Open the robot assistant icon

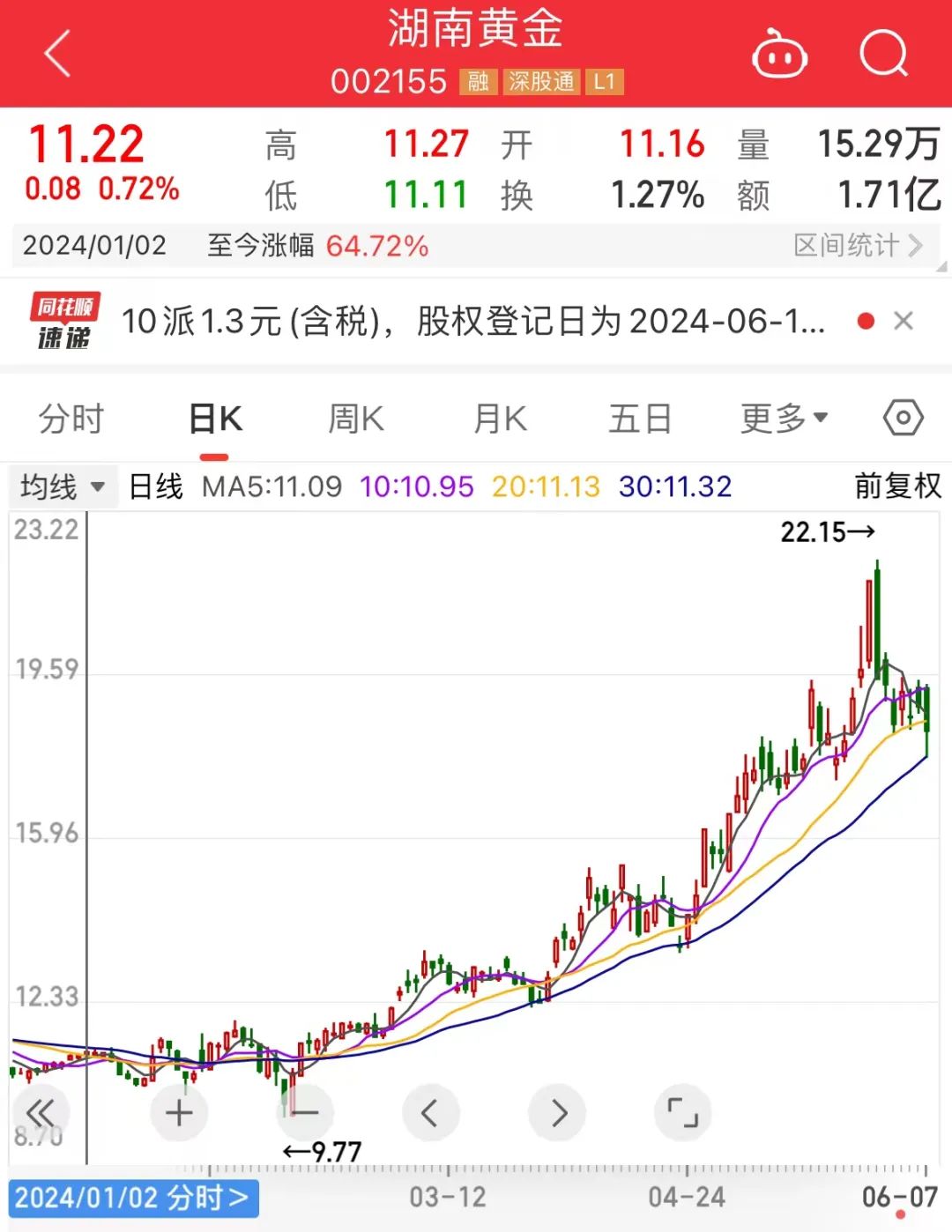(779, 54)
